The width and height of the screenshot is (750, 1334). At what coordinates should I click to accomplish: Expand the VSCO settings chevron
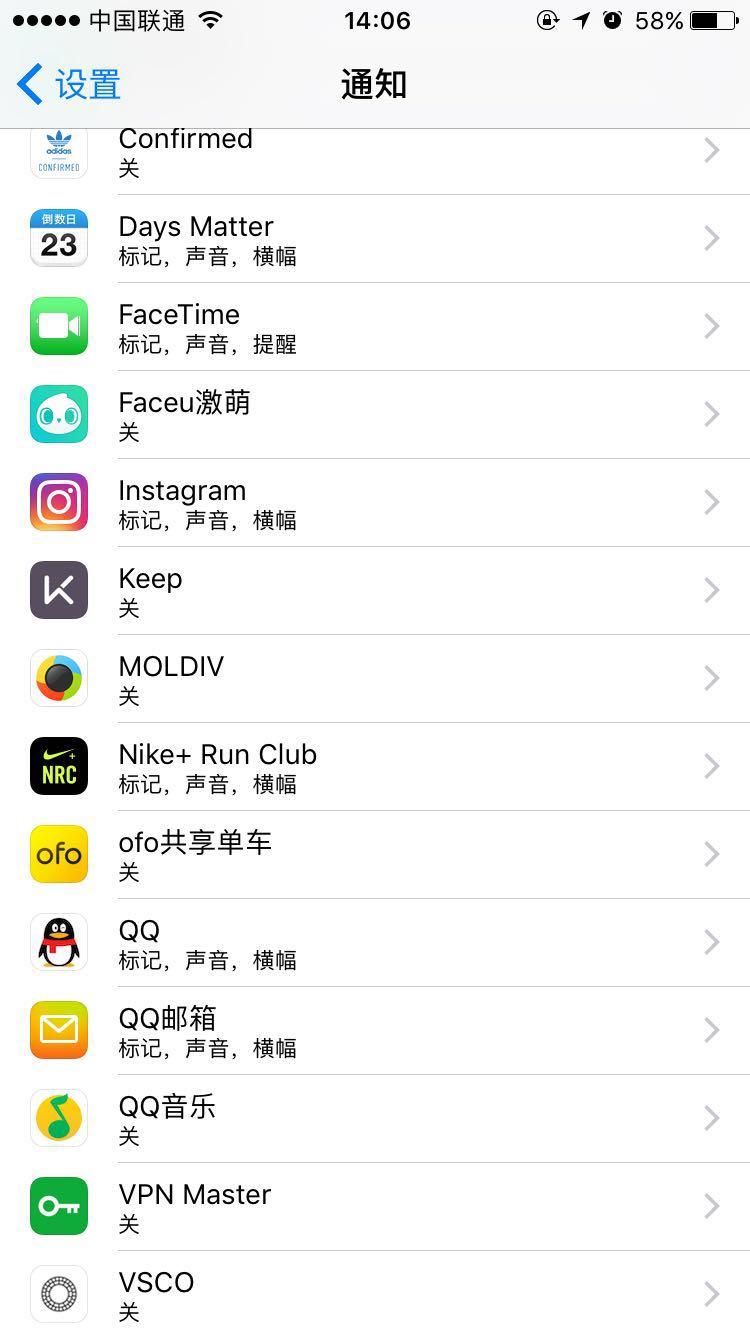coord(712,1294)
